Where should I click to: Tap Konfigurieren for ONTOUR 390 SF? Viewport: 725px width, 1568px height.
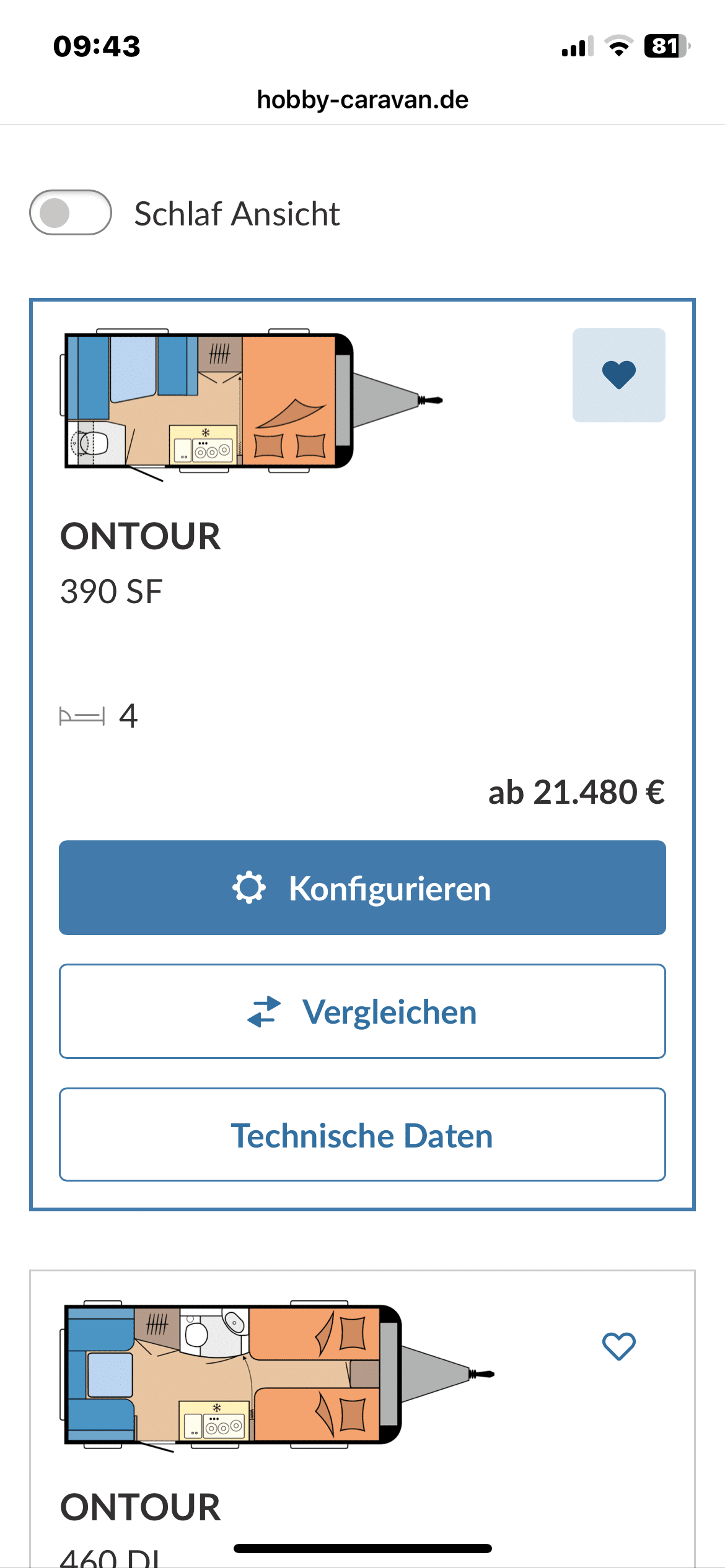pos(362,887)
